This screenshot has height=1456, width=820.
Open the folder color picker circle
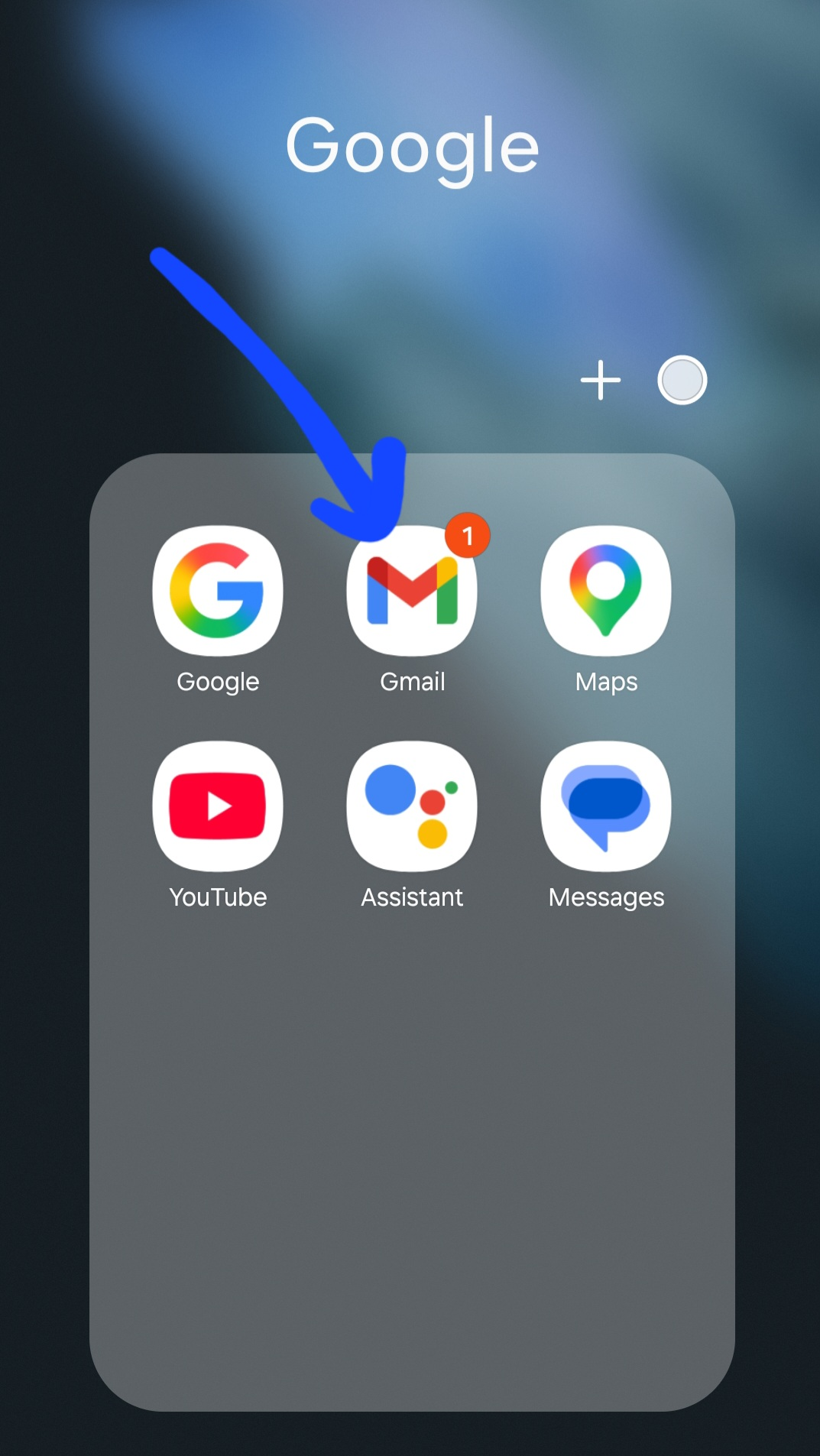coord(682,380)
